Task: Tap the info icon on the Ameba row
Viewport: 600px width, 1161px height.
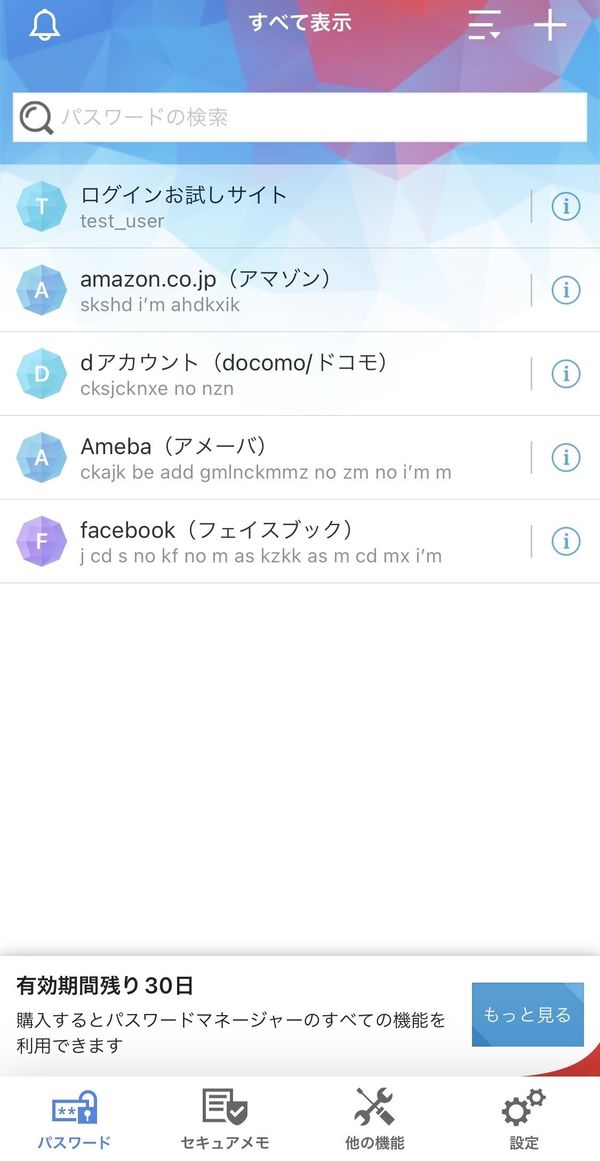Action: [x=566, y=458]
